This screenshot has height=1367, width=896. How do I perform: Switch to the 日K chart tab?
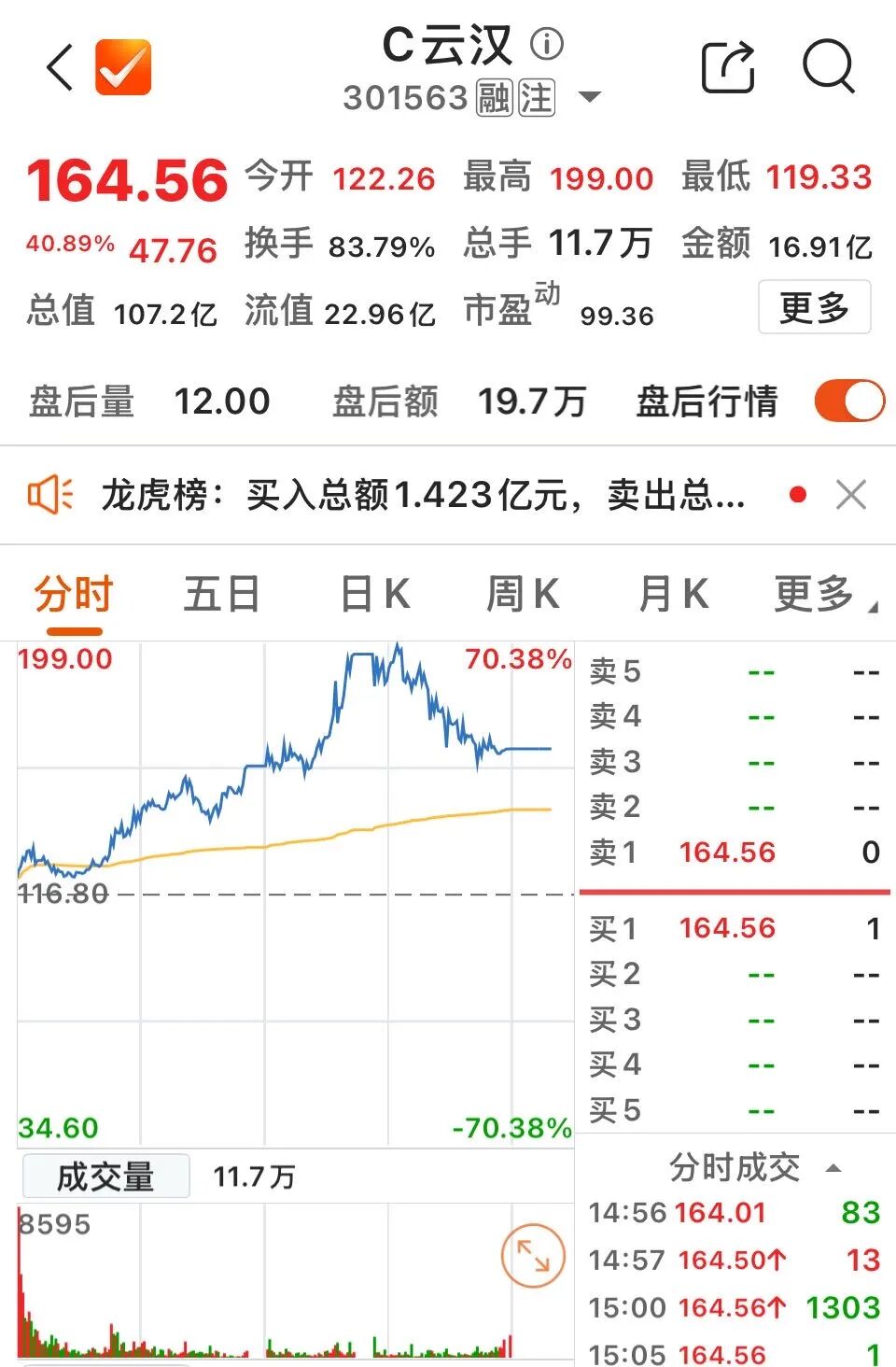coord(374,595)
